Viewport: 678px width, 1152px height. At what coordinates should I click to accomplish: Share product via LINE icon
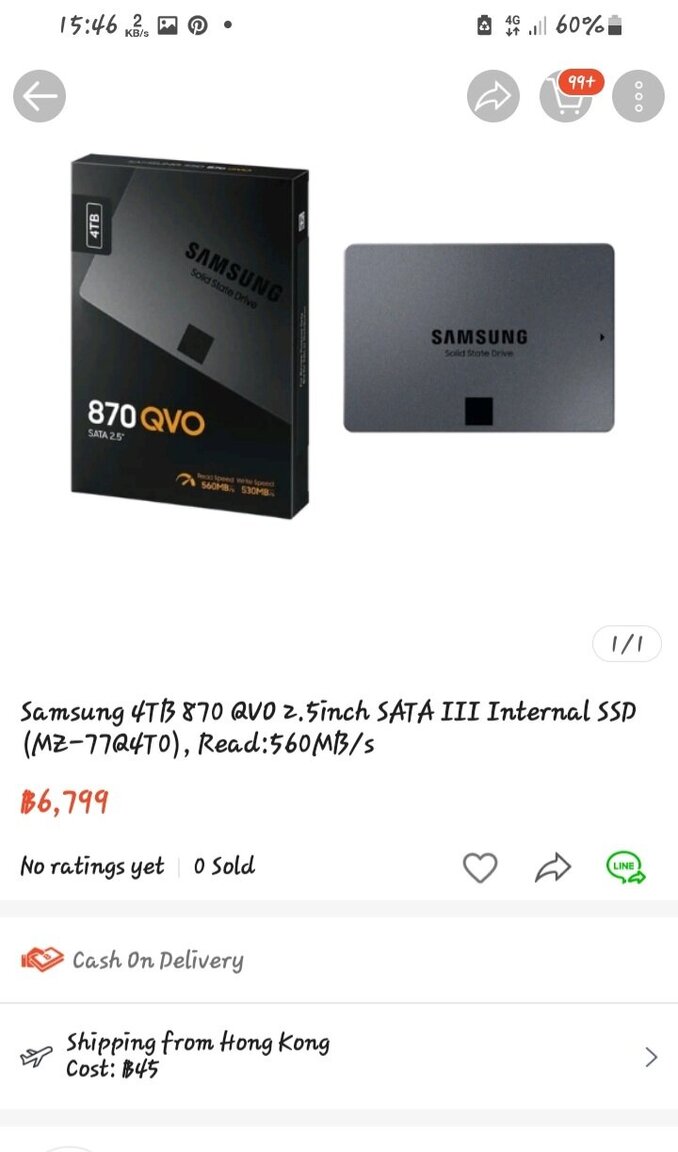[x=626, y=868]
